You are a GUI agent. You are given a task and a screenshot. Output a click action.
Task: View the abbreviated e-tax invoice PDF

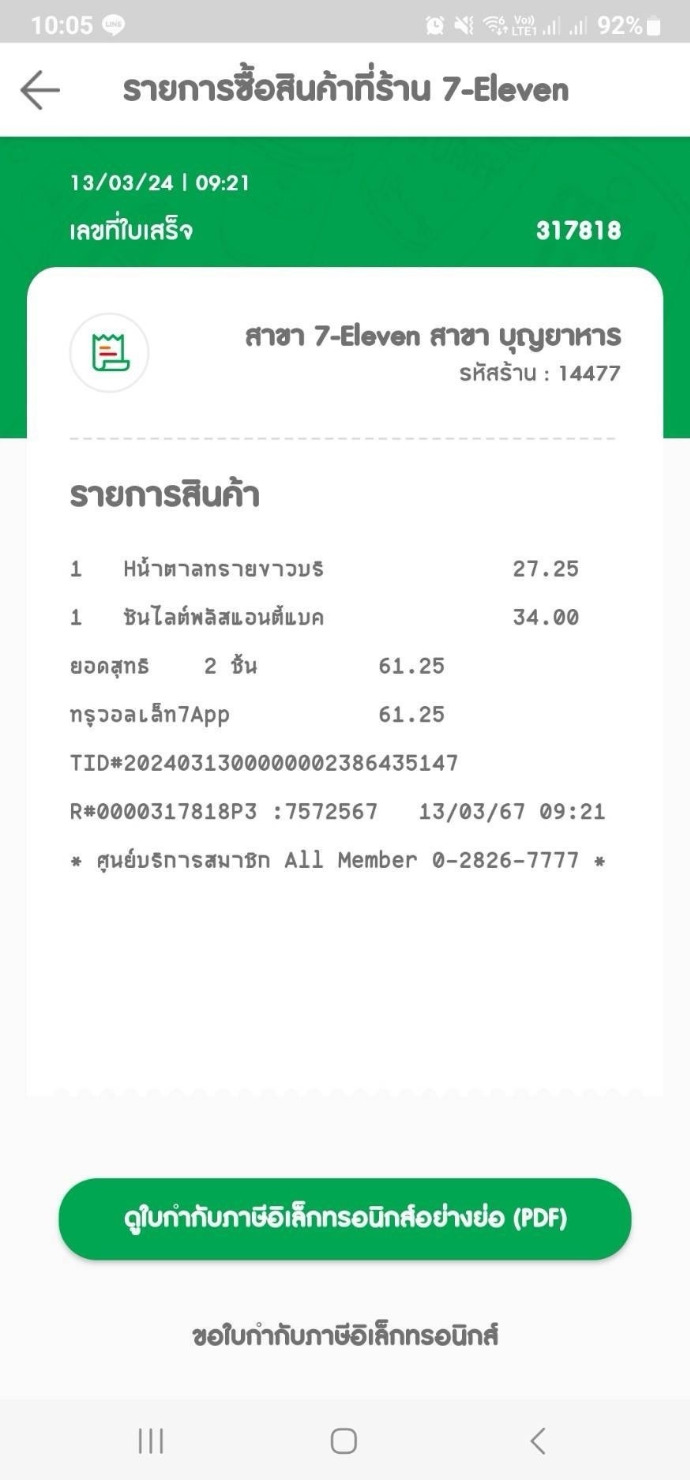pyautogui.click(x=345, y=1218)
